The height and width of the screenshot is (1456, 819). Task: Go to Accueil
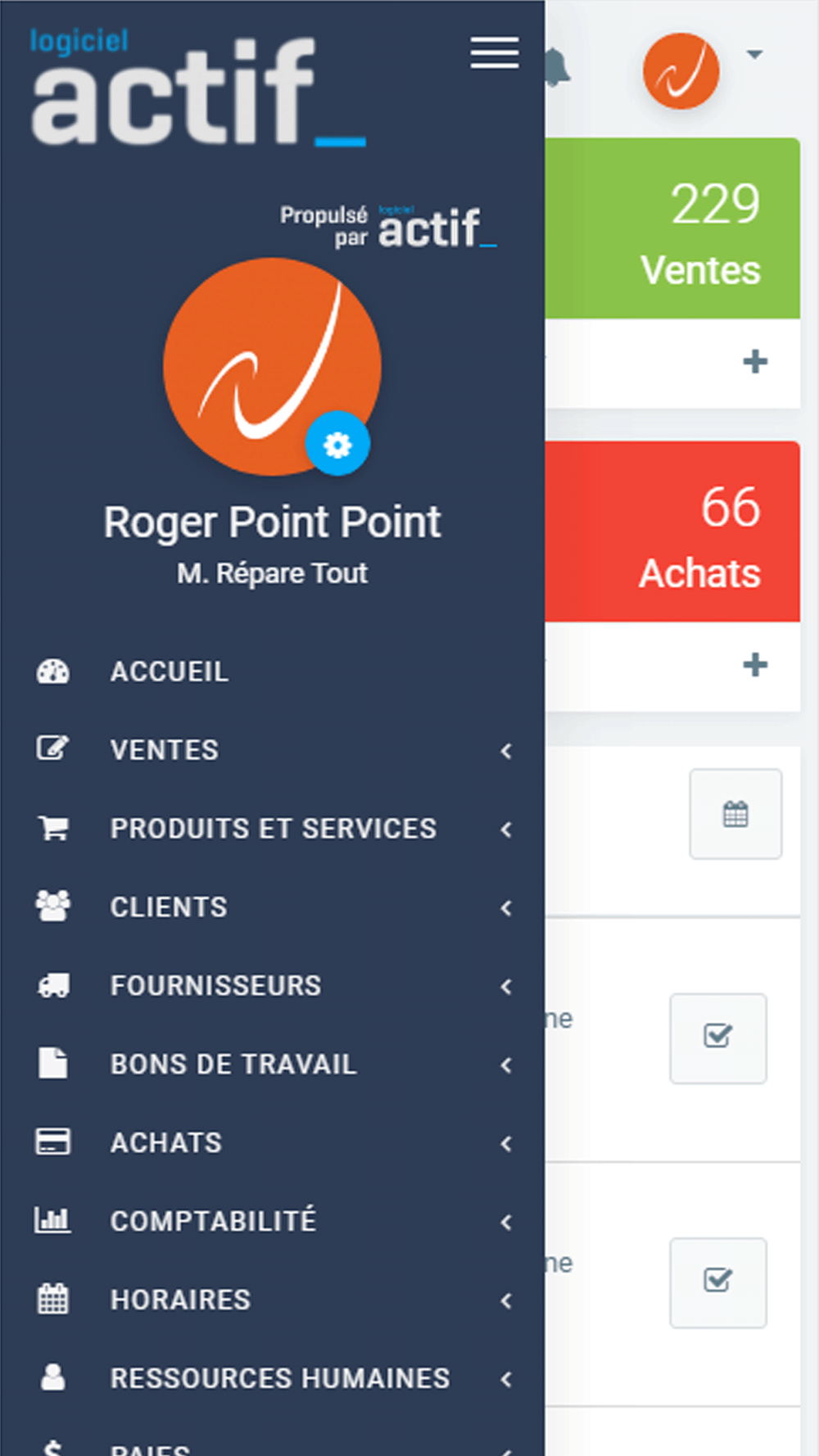click(272, 671)
